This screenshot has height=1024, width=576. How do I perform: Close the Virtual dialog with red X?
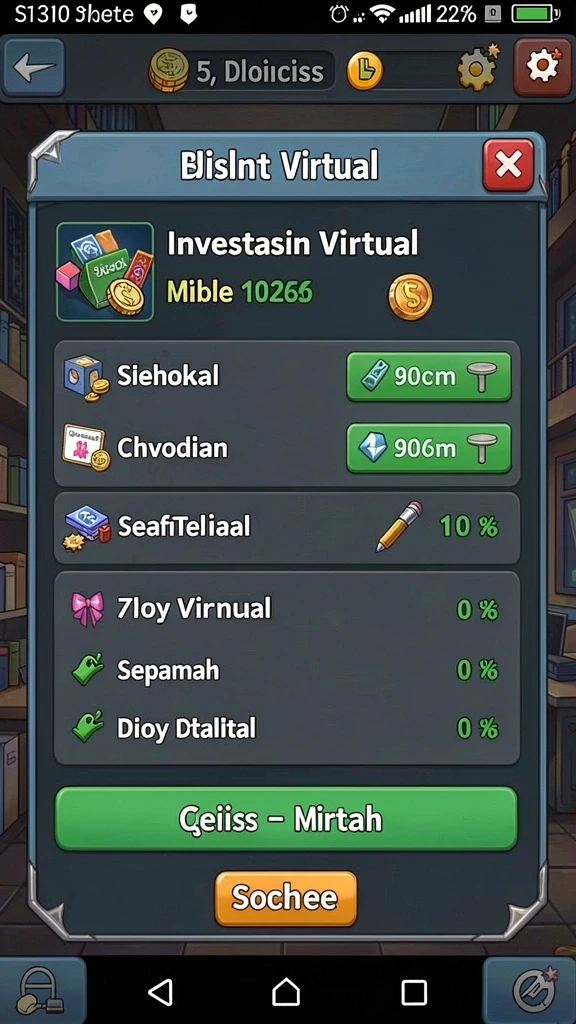508,165
